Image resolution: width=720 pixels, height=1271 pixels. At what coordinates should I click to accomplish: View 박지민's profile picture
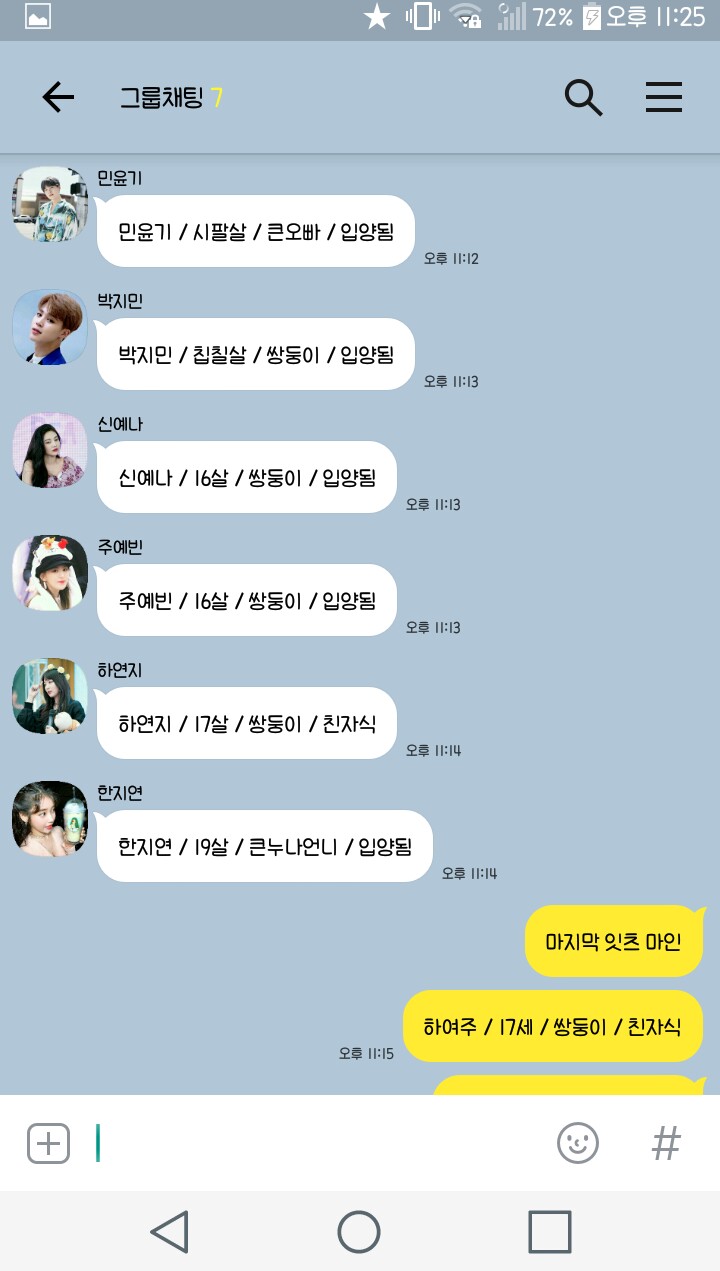pyautogui.click(x=50, y=327)
